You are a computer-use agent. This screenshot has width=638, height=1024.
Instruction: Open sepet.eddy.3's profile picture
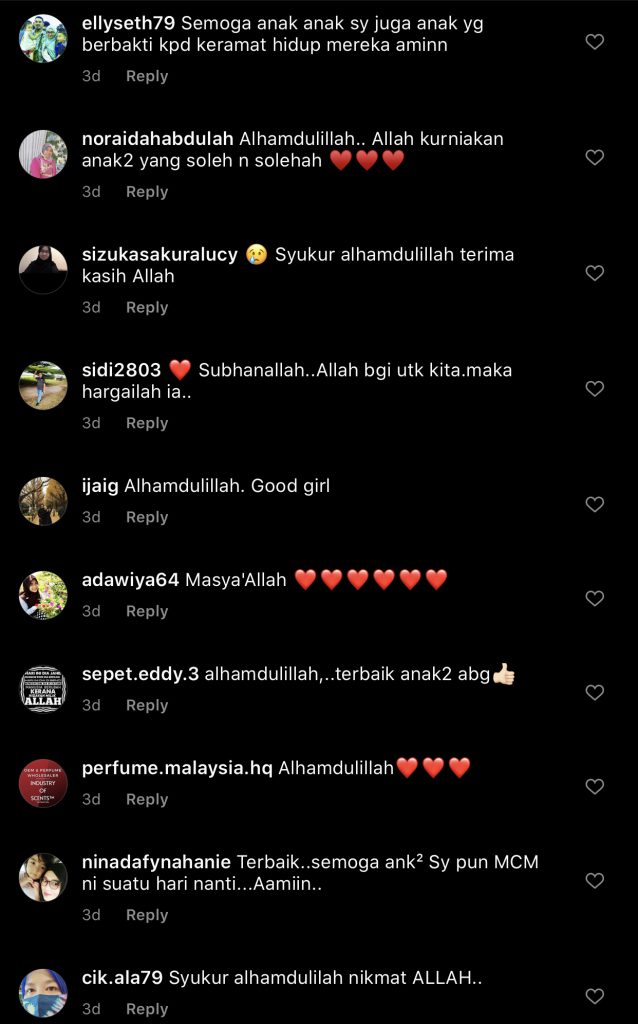tap(43, 689)
